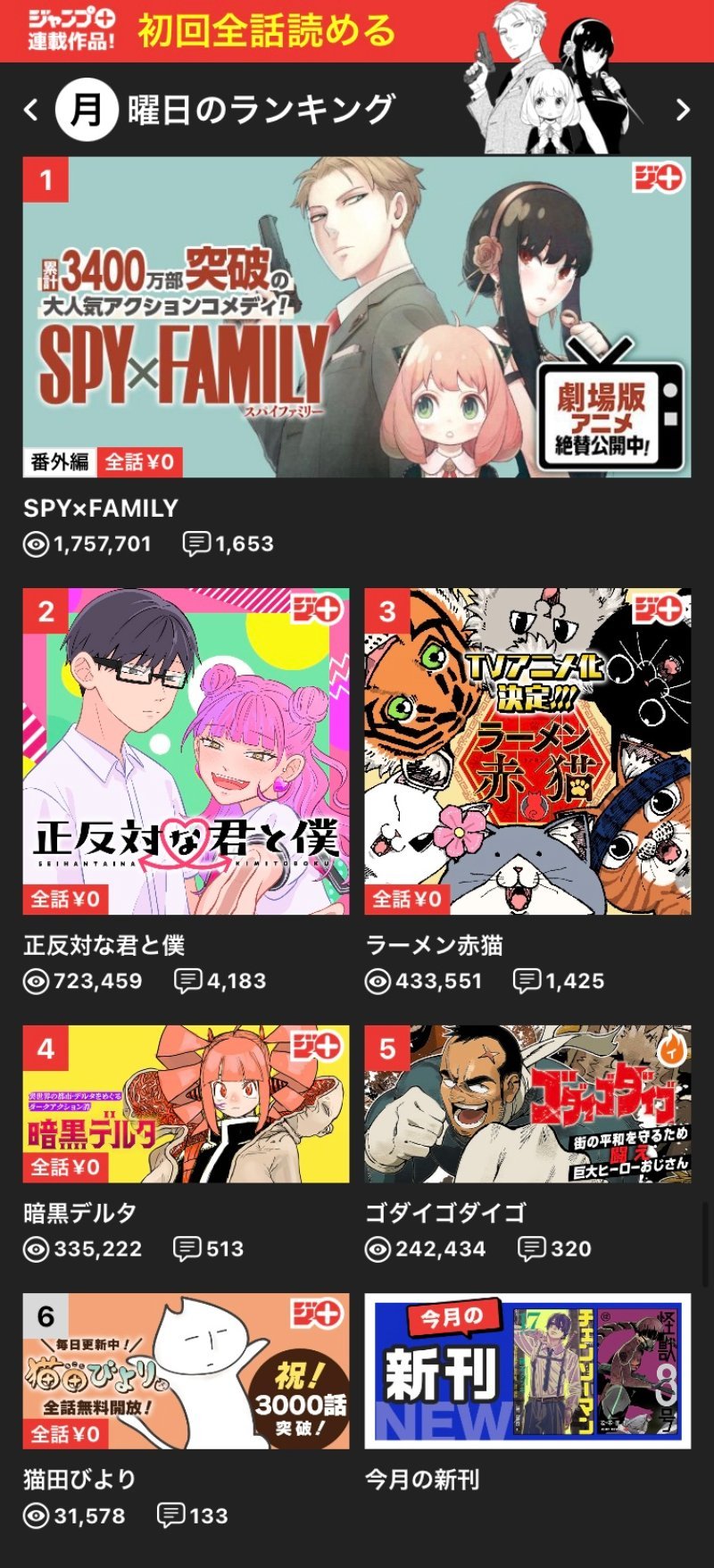The height and width of the screenshot is (1568, 714).
Task: Go to the next day's ranking
Action: pos(683,110)
